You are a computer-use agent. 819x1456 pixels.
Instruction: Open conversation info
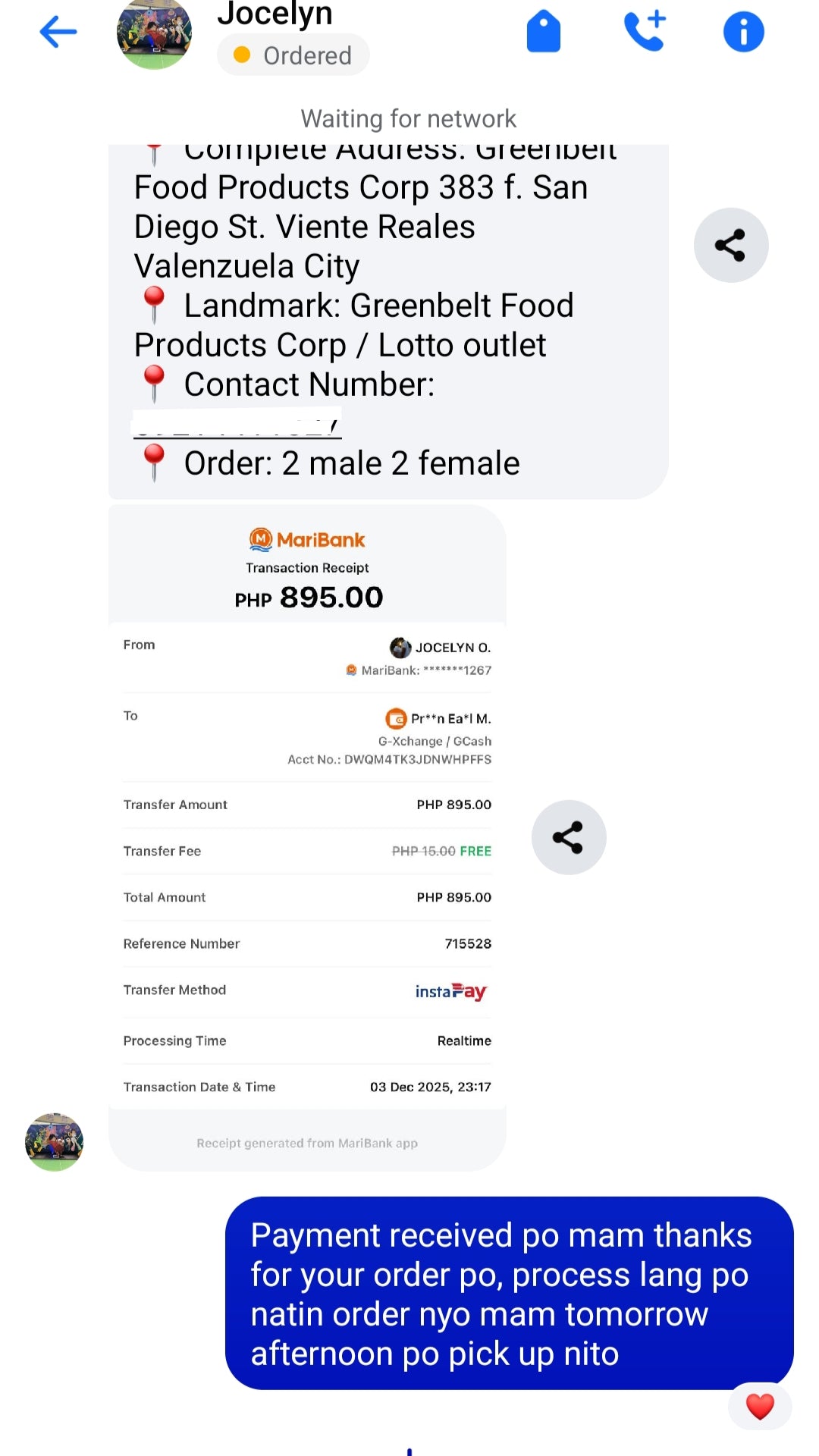pos(743,32)
